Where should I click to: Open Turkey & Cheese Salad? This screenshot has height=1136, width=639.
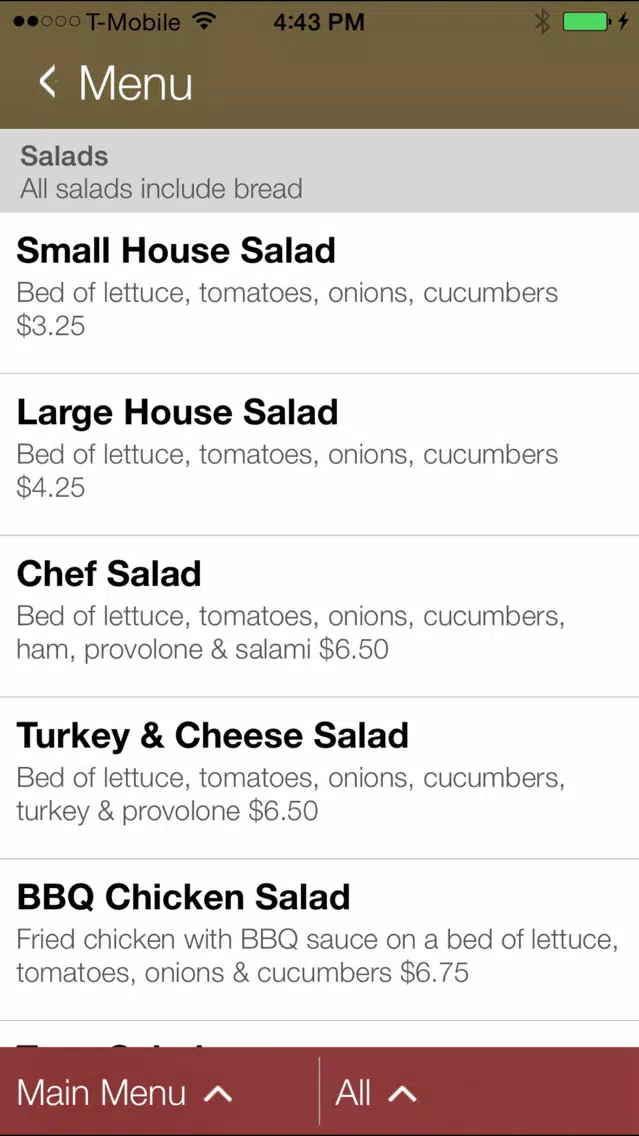[320, 778]
